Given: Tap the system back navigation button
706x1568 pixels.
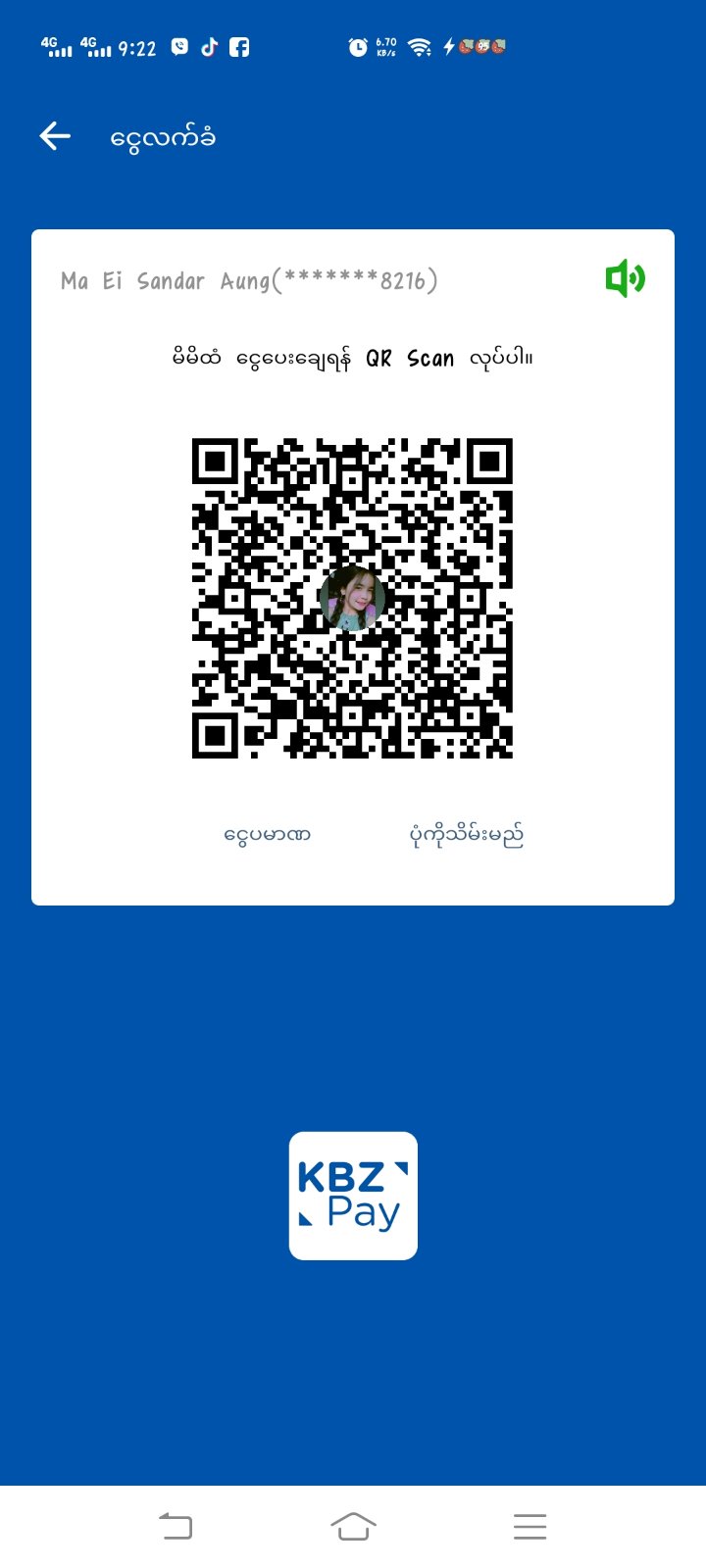Looking at the screenshot, I should point(176,1526).
